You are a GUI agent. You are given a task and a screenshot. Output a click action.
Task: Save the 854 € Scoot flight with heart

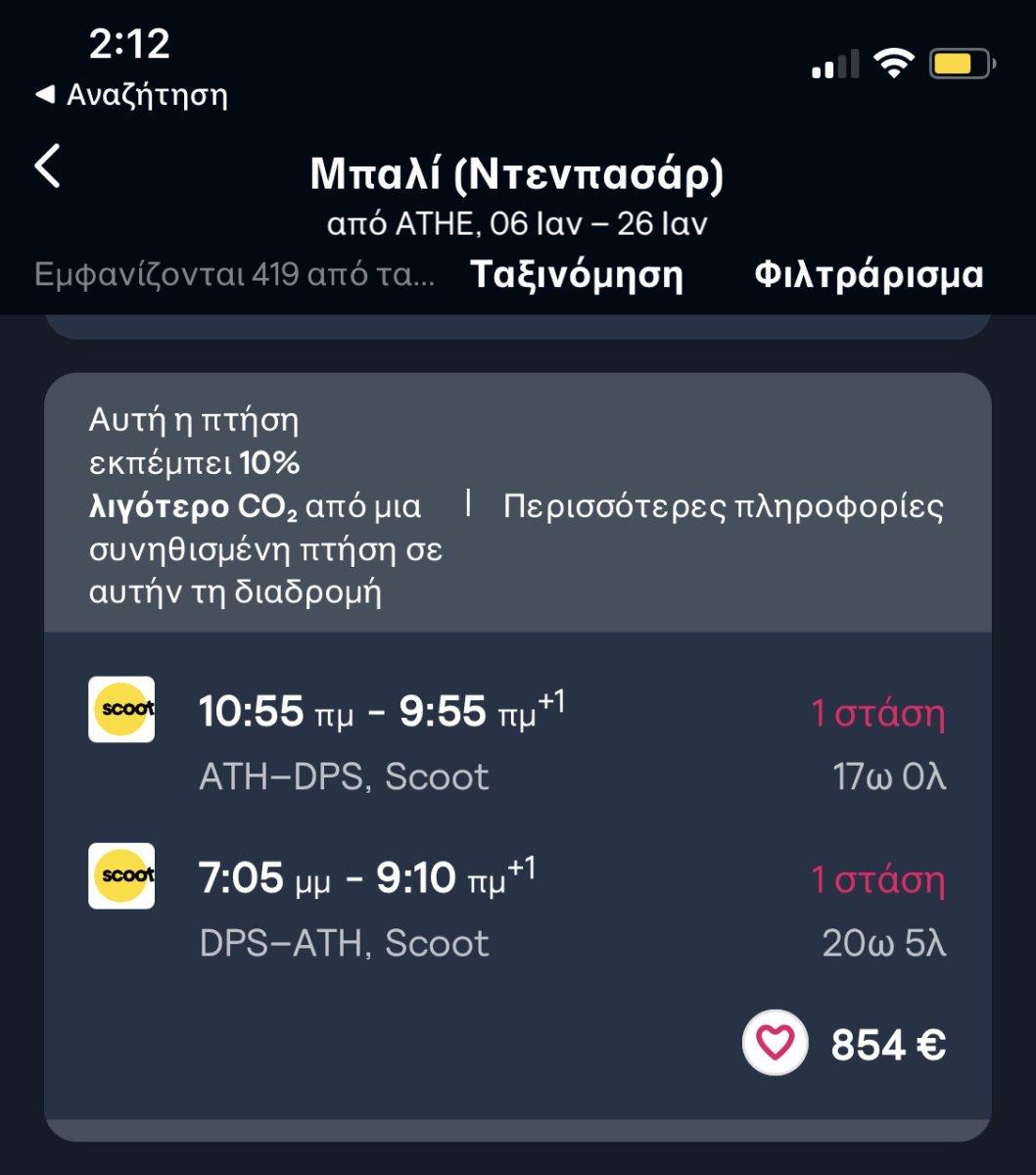[776, 1043]
